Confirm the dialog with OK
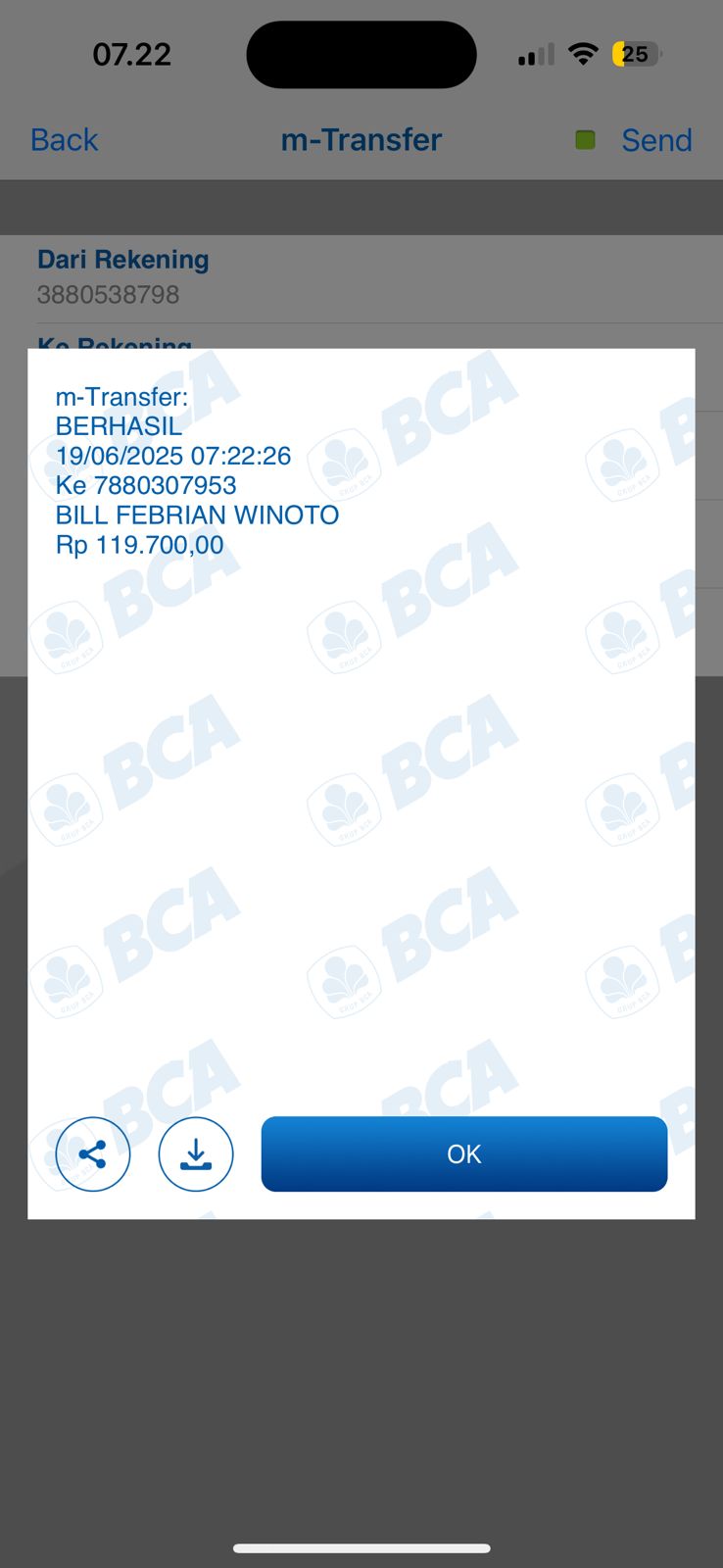 point(463,1153)
